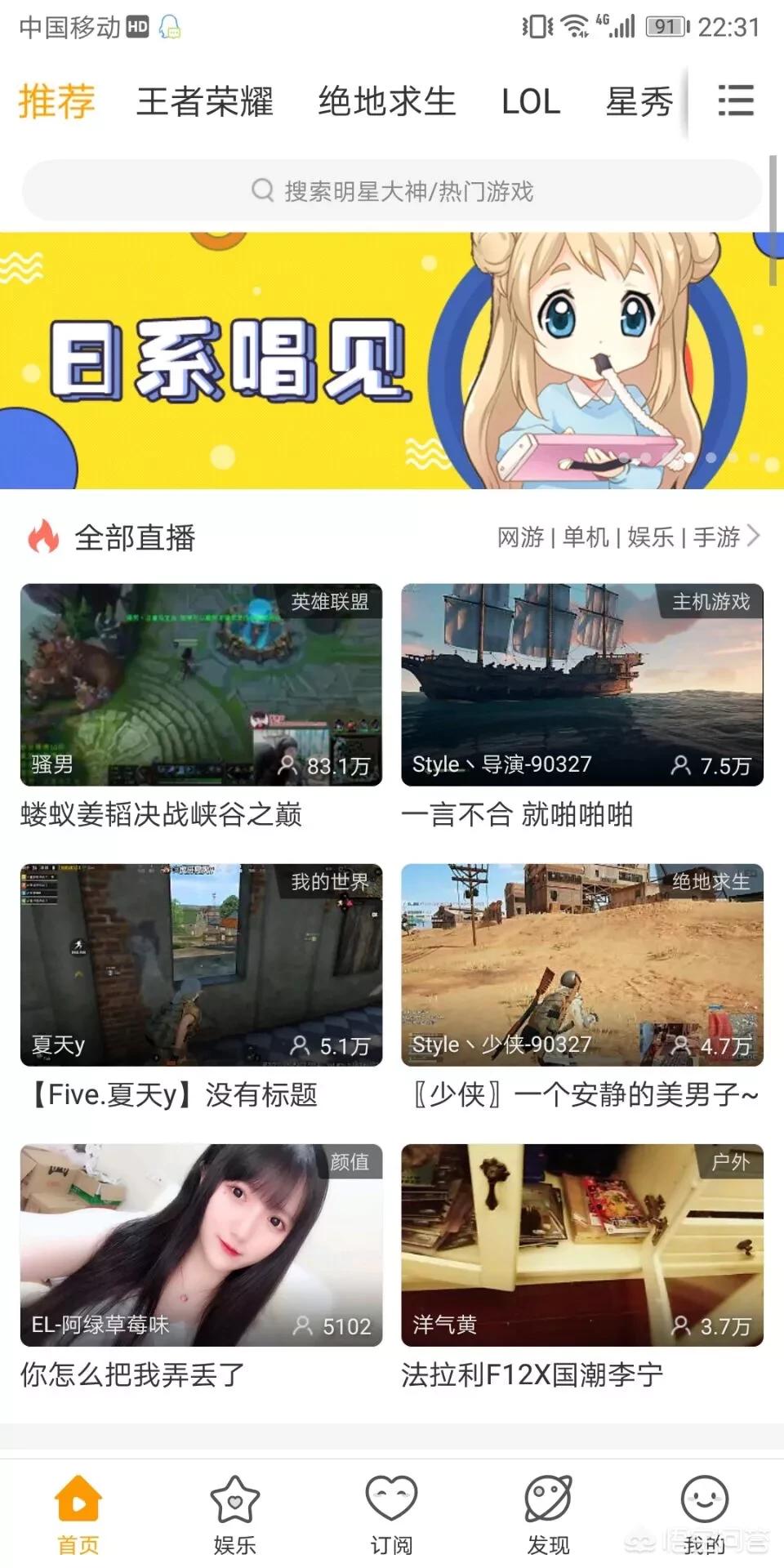This screenshot has height=1568, width=784.
Task: Watch 洋气黄's 户外 live stream
Action: 581,1245
